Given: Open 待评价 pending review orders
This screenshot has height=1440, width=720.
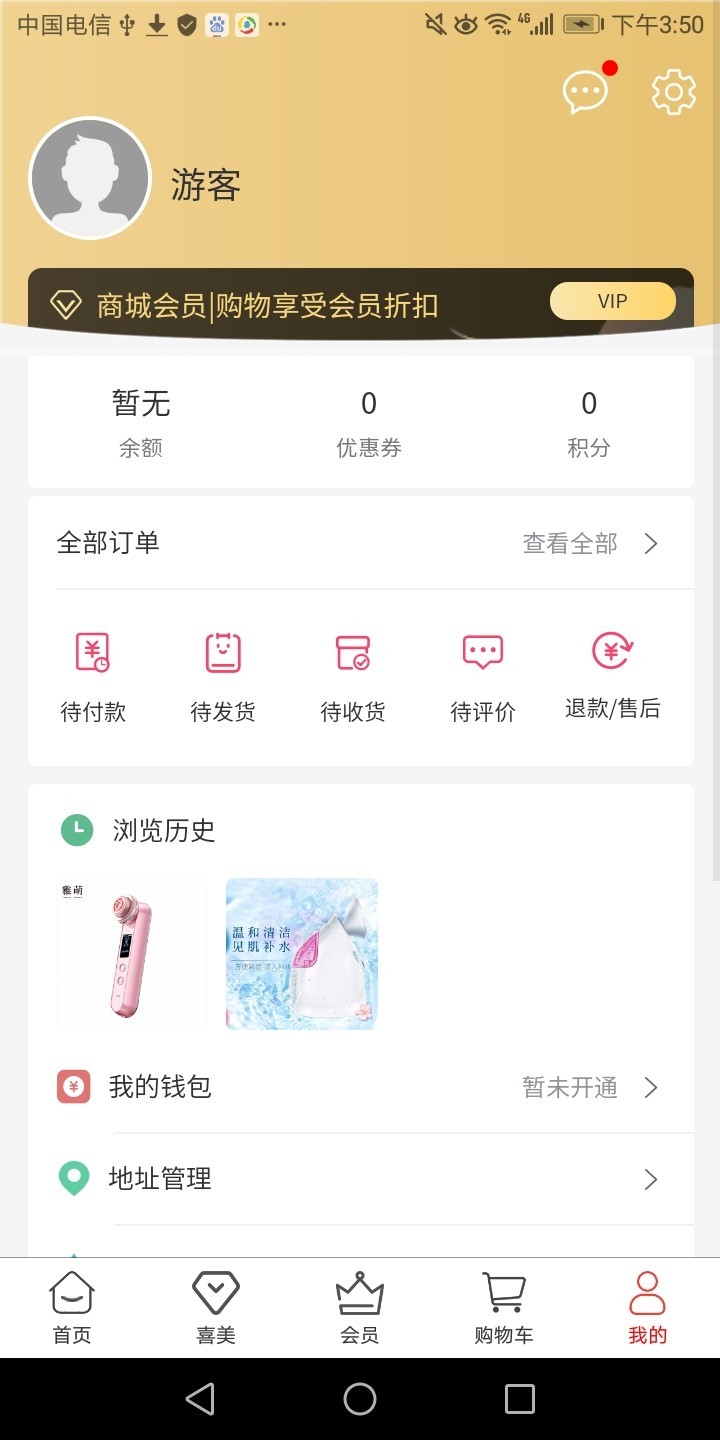Looking at the screenshot, I should click(x=483, y=675).
